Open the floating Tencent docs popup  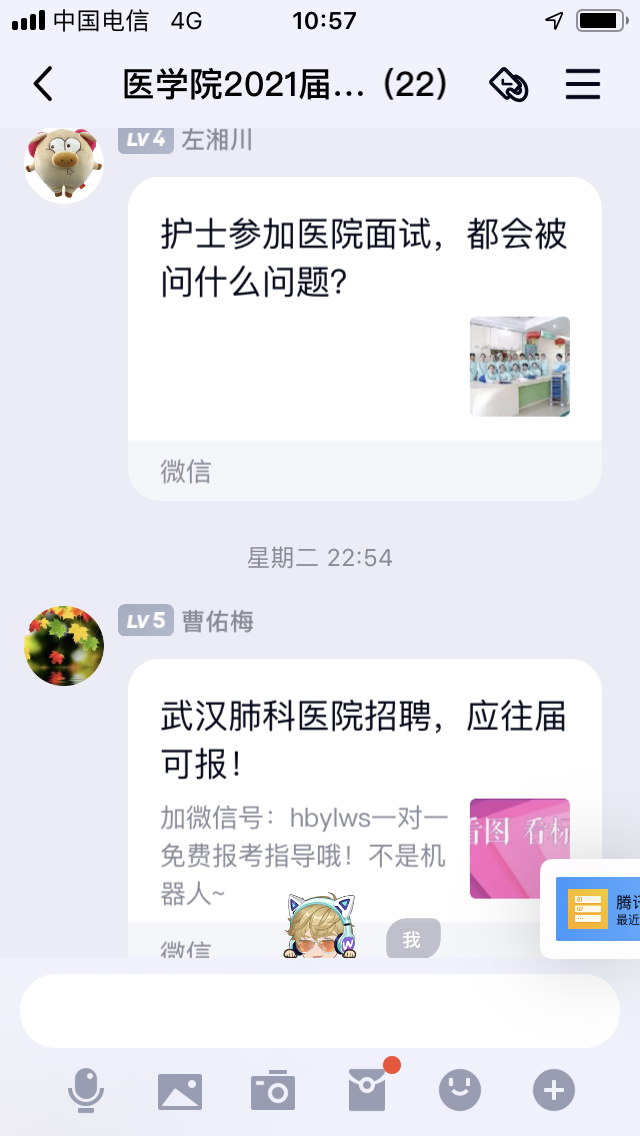tap(595, 910)
